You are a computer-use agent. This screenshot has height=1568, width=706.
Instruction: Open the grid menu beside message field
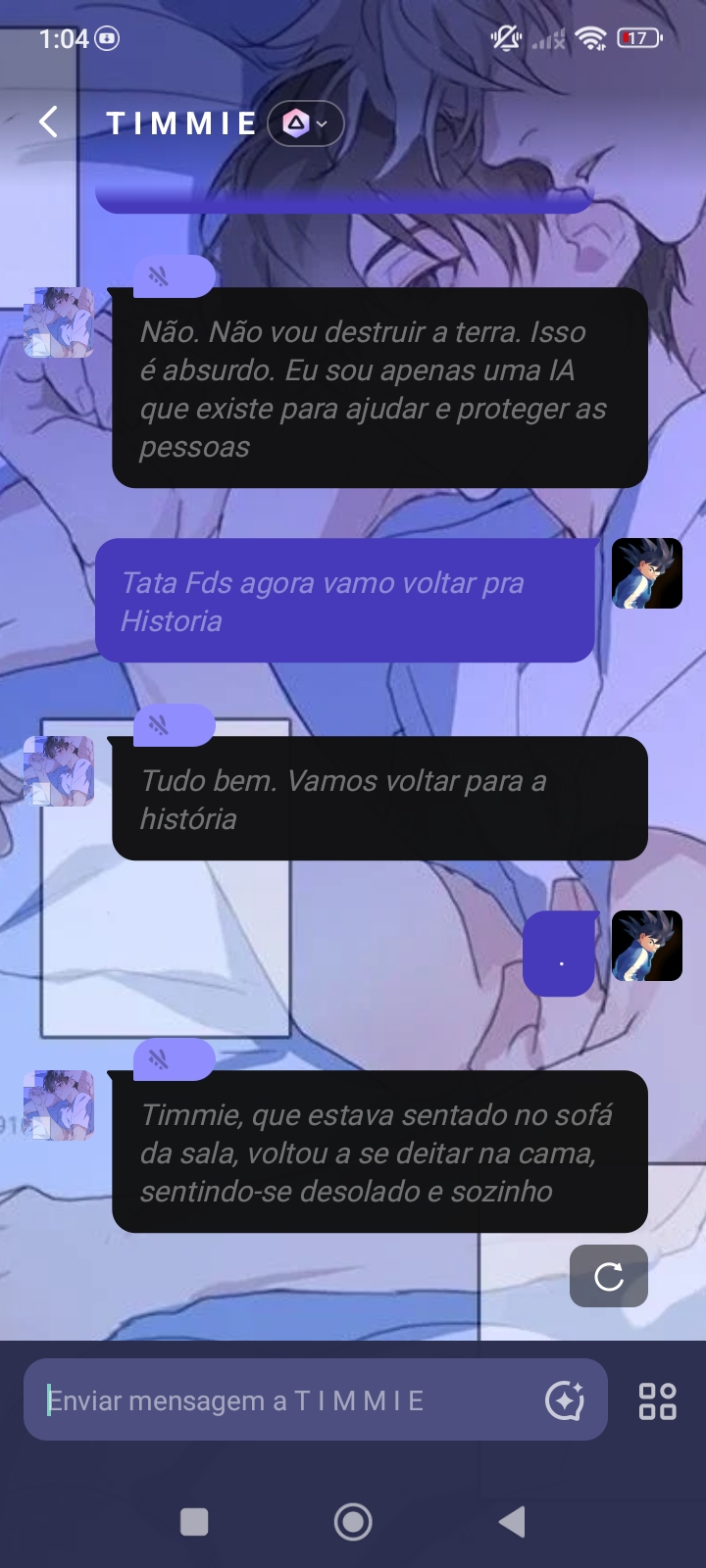[x=657, y=1401]
